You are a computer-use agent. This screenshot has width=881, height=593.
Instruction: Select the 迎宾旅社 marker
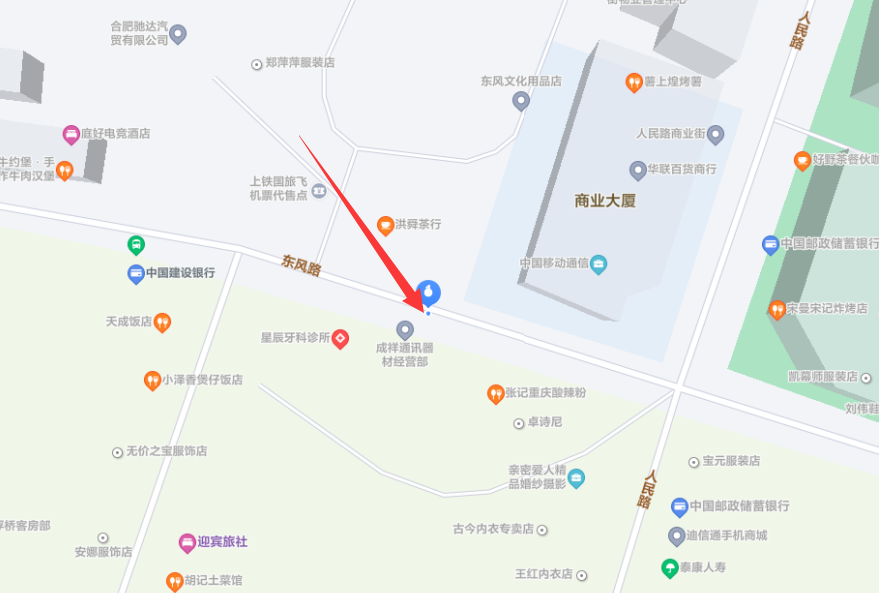coord(187,542)
